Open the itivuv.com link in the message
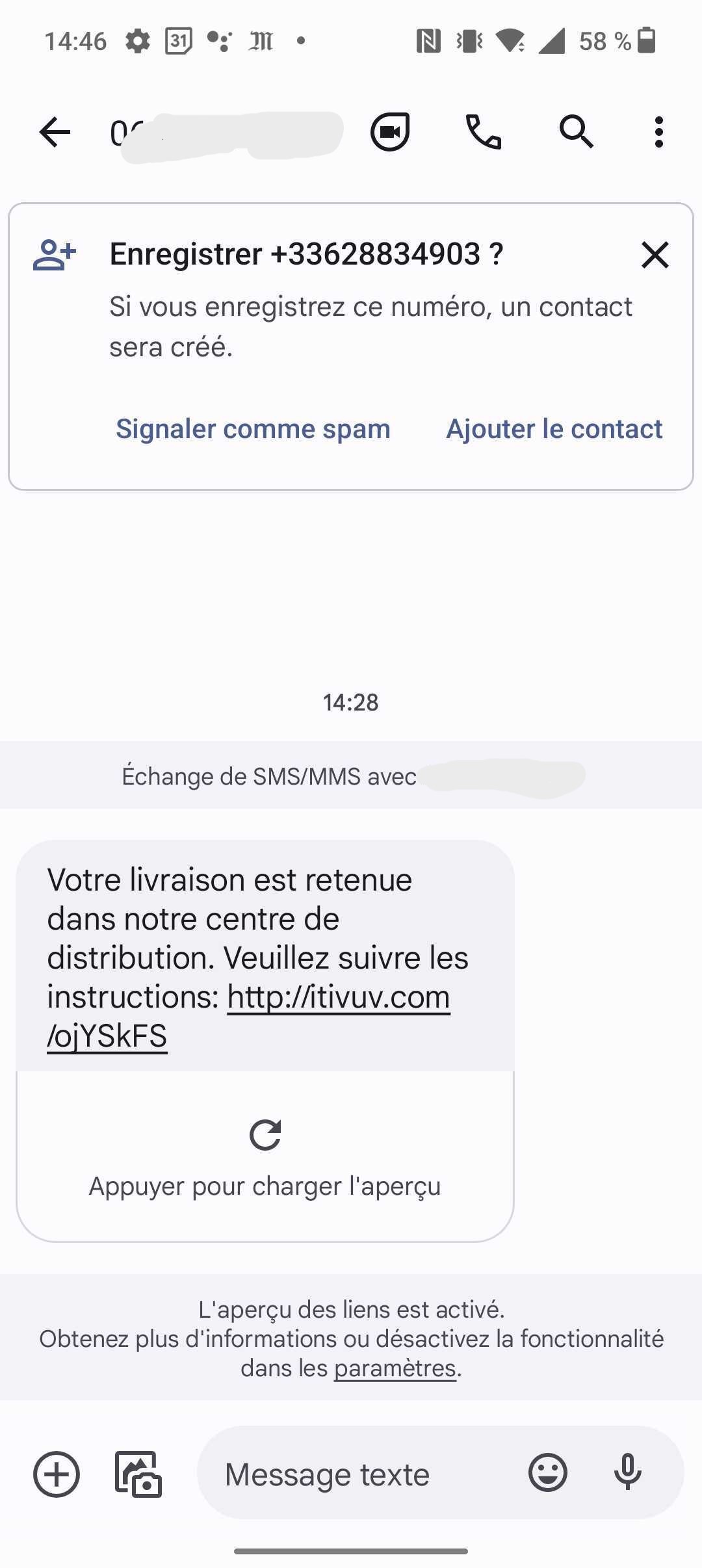This screenshot has width=702, height=1568. 248,1016
